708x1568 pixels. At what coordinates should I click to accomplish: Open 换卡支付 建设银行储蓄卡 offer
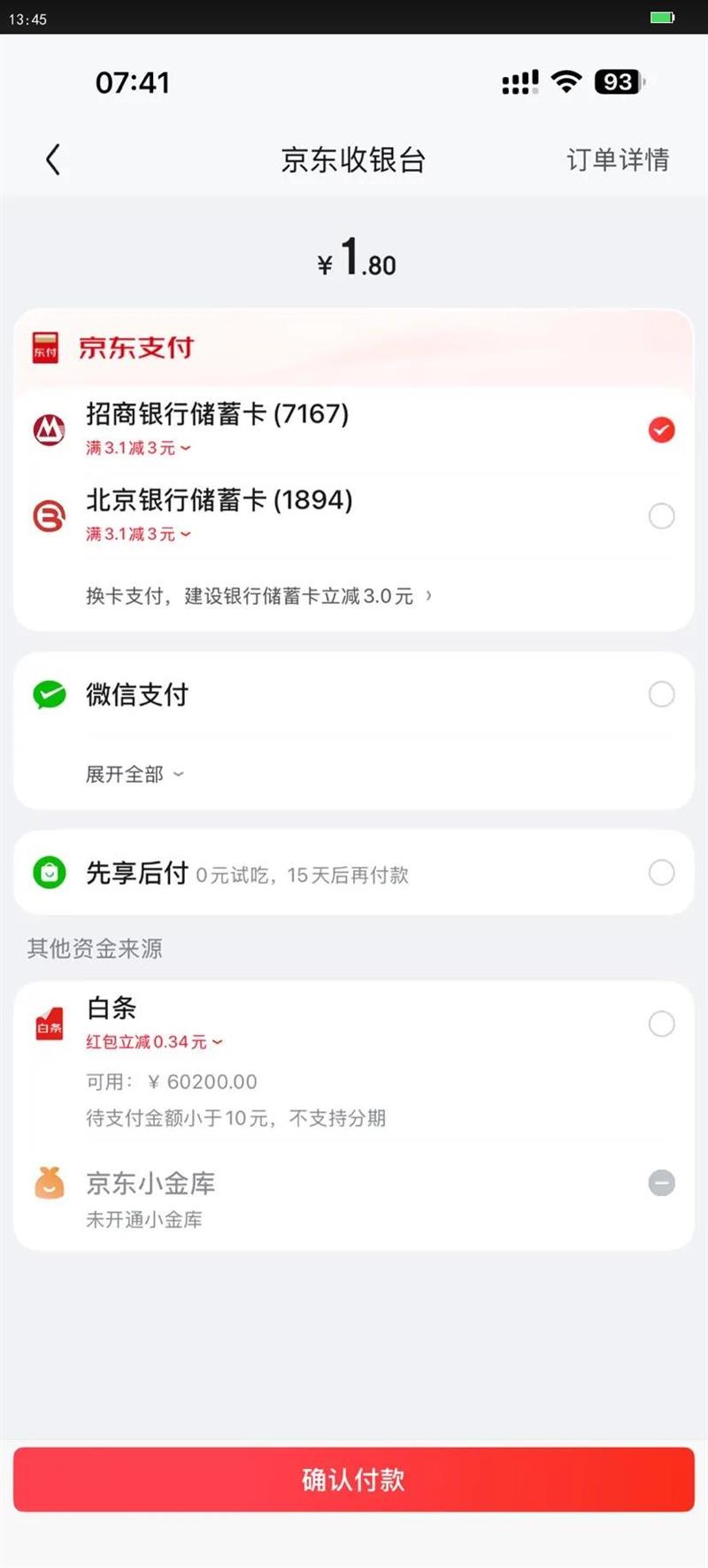258,596
